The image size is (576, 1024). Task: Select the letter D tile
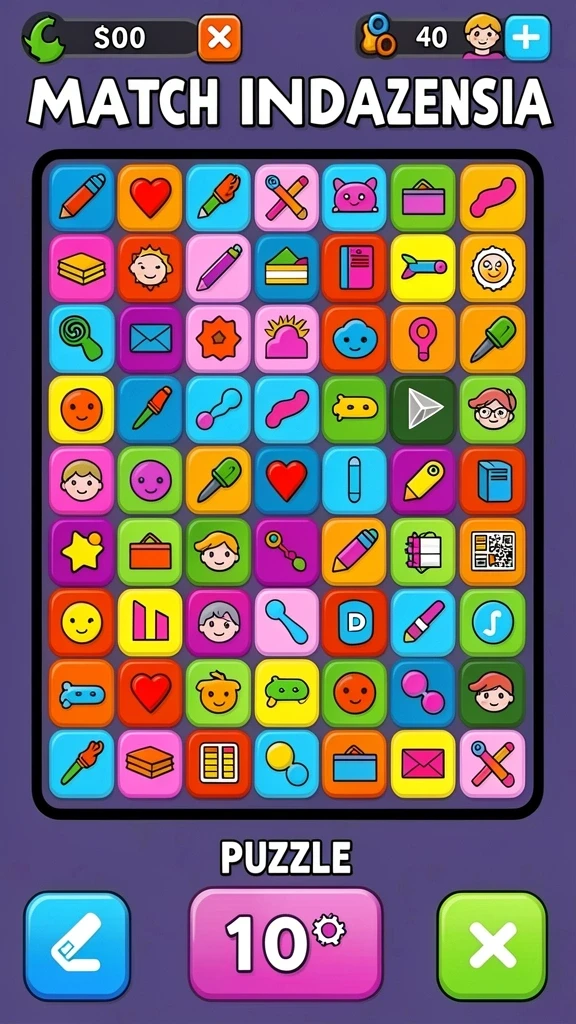(x=355, y=622)
